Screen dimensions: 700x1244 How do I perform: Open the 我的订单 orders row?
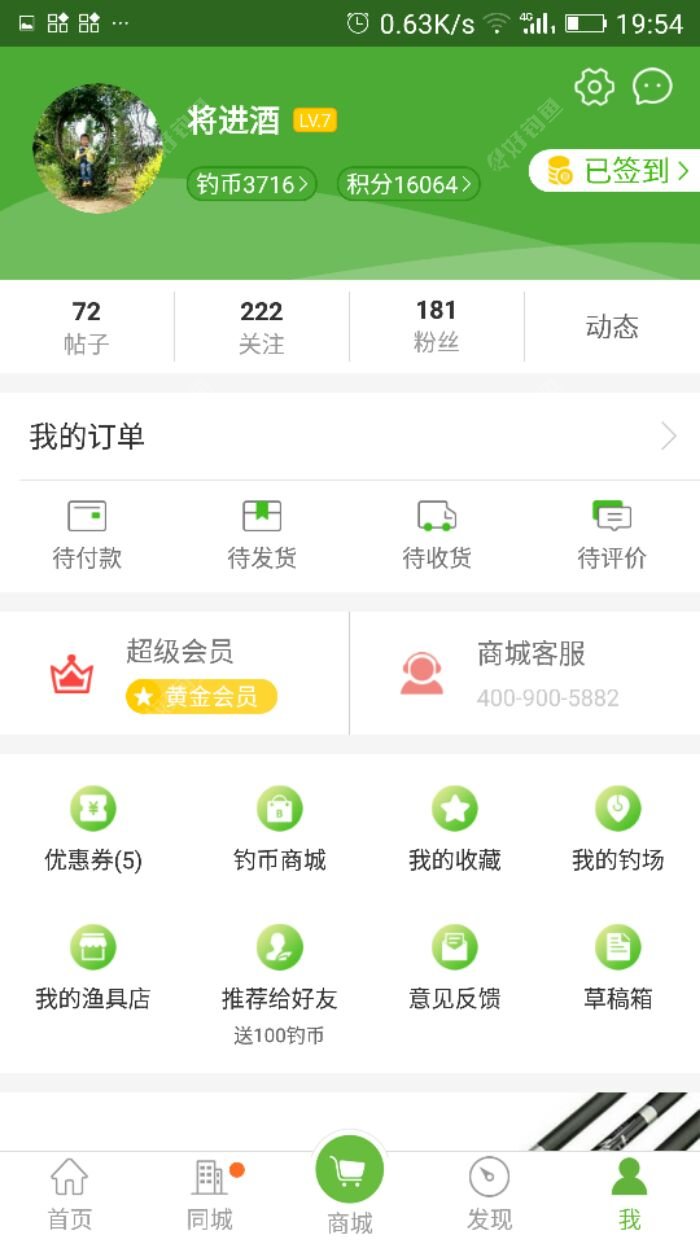(350, 436)
